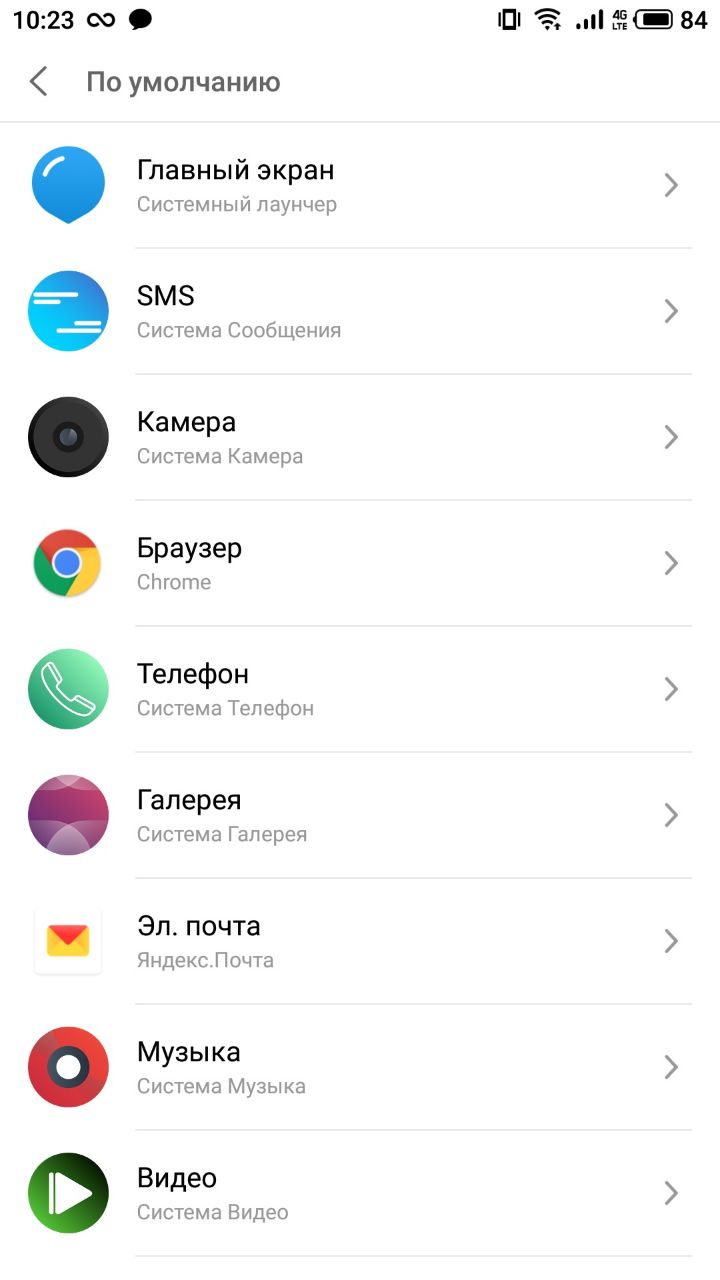Open the Галерея default app setting
Image resolution: width=720 pixels, height=1280 pixels.
(x=360, y=816)
